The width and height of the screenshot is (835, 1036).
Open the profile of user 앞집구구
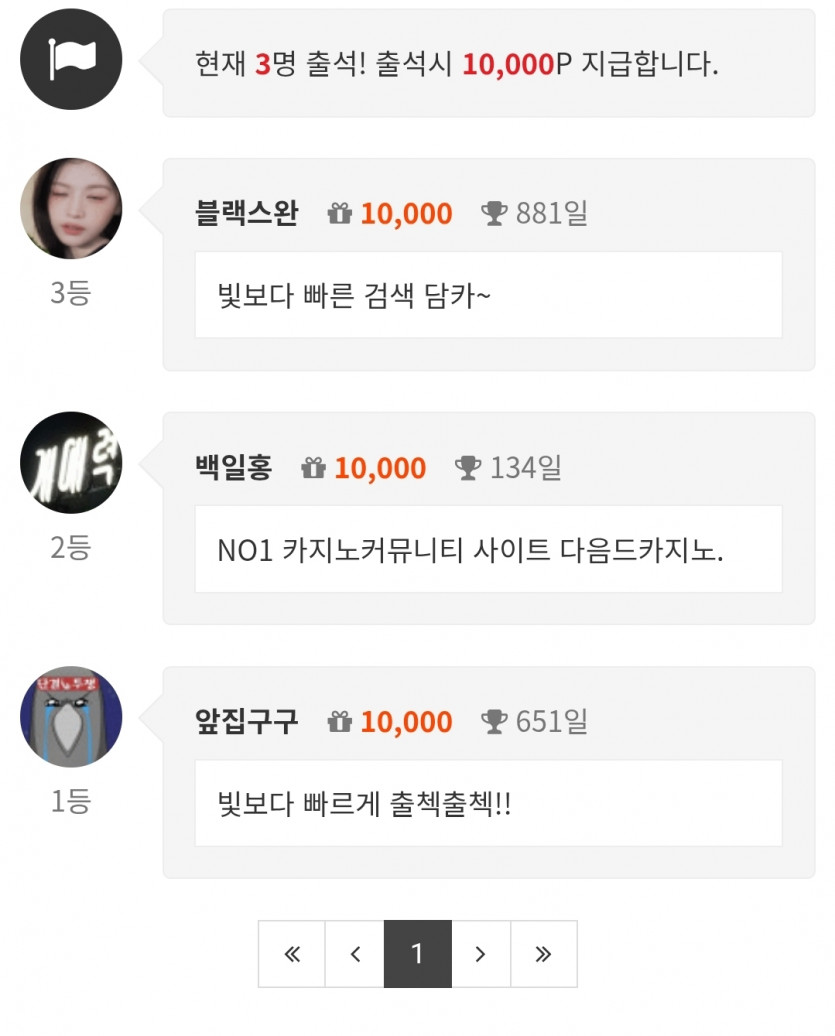click(x=247, y=721)
